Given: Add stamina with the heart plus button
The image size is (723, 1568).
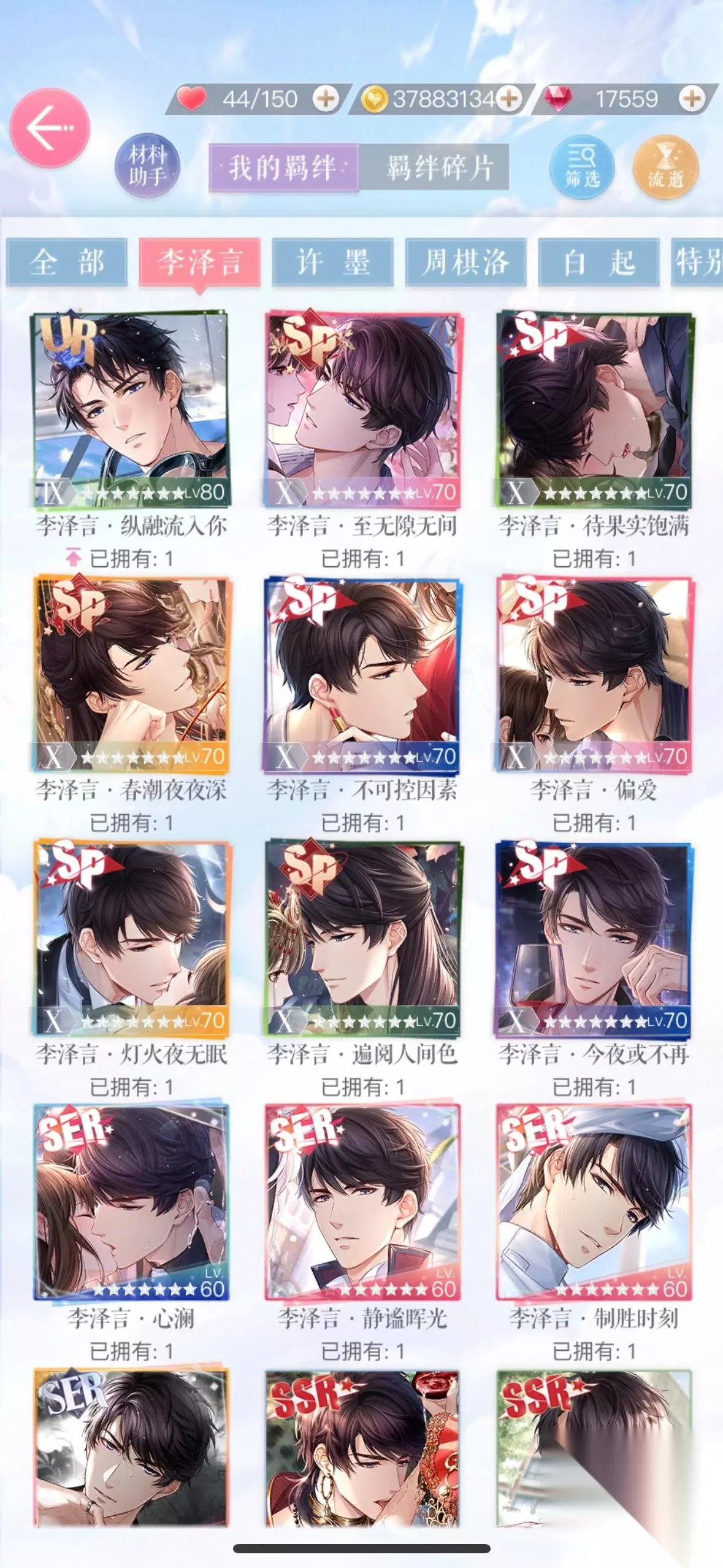Looking at the screenshot, I should (x=326, y=99).
